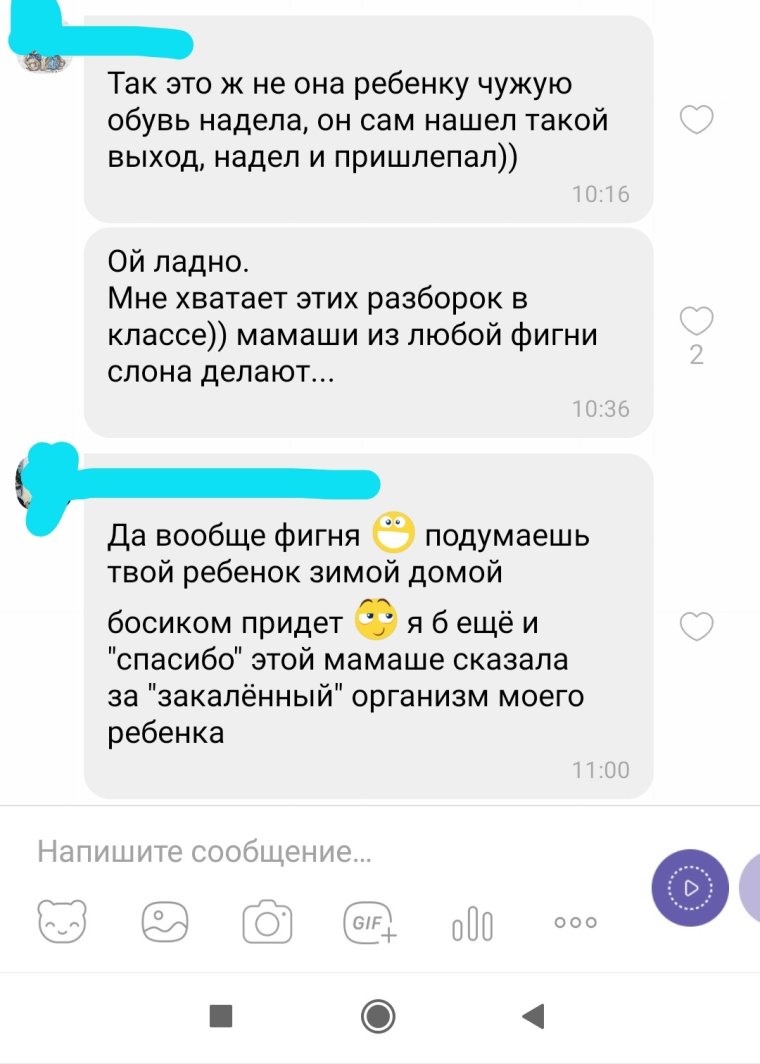
Task: Open the gallery to attach a photo
Action: (165, 921)
